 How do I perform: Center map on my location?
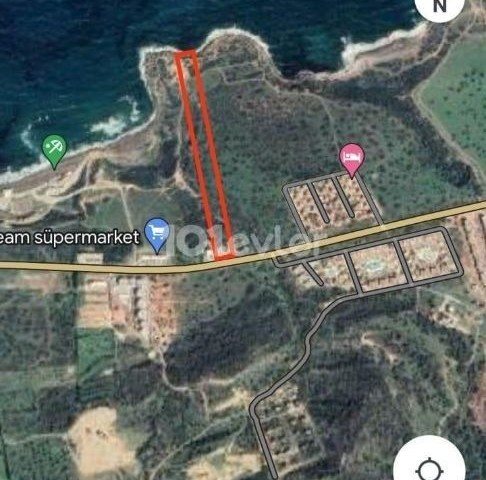pos(429,462)
